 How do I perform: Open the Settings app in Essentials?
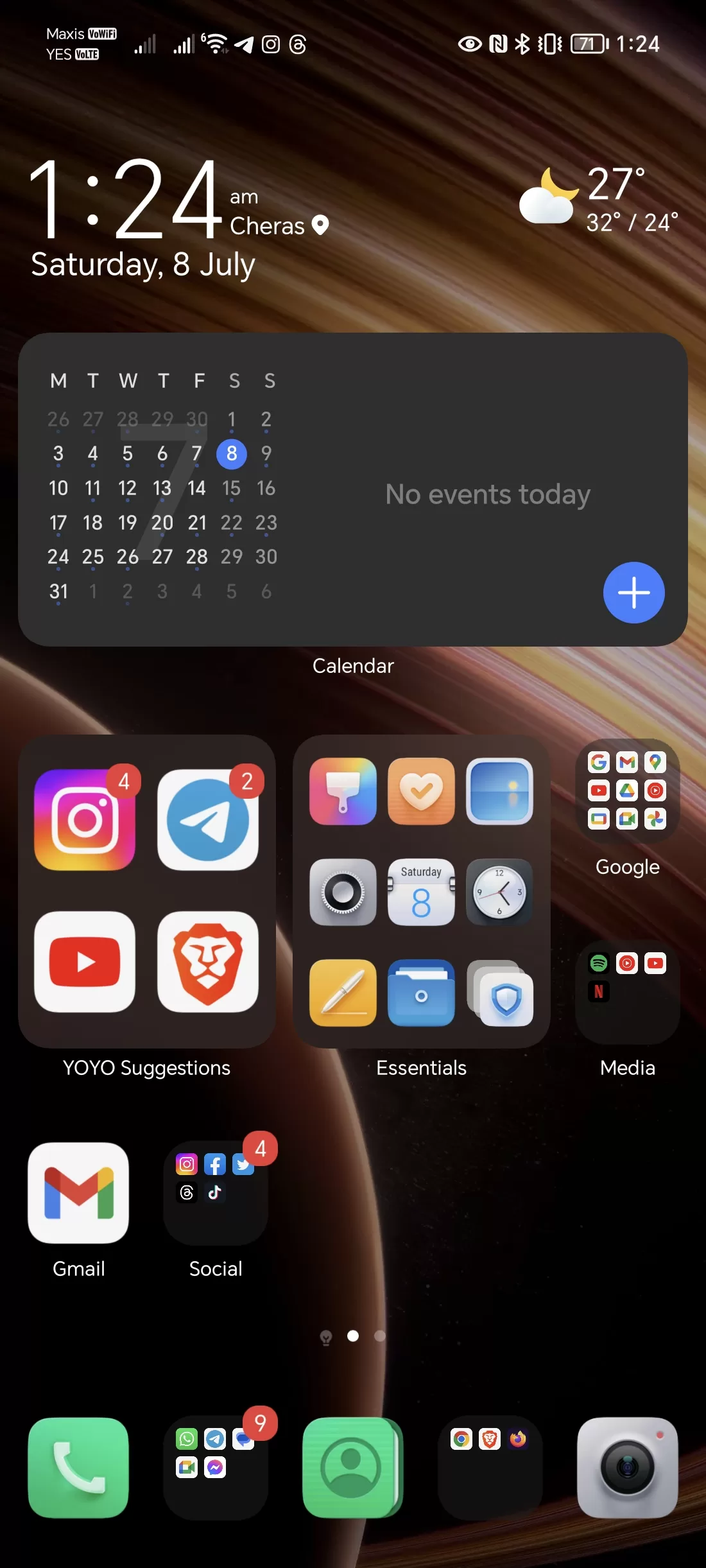343,893
